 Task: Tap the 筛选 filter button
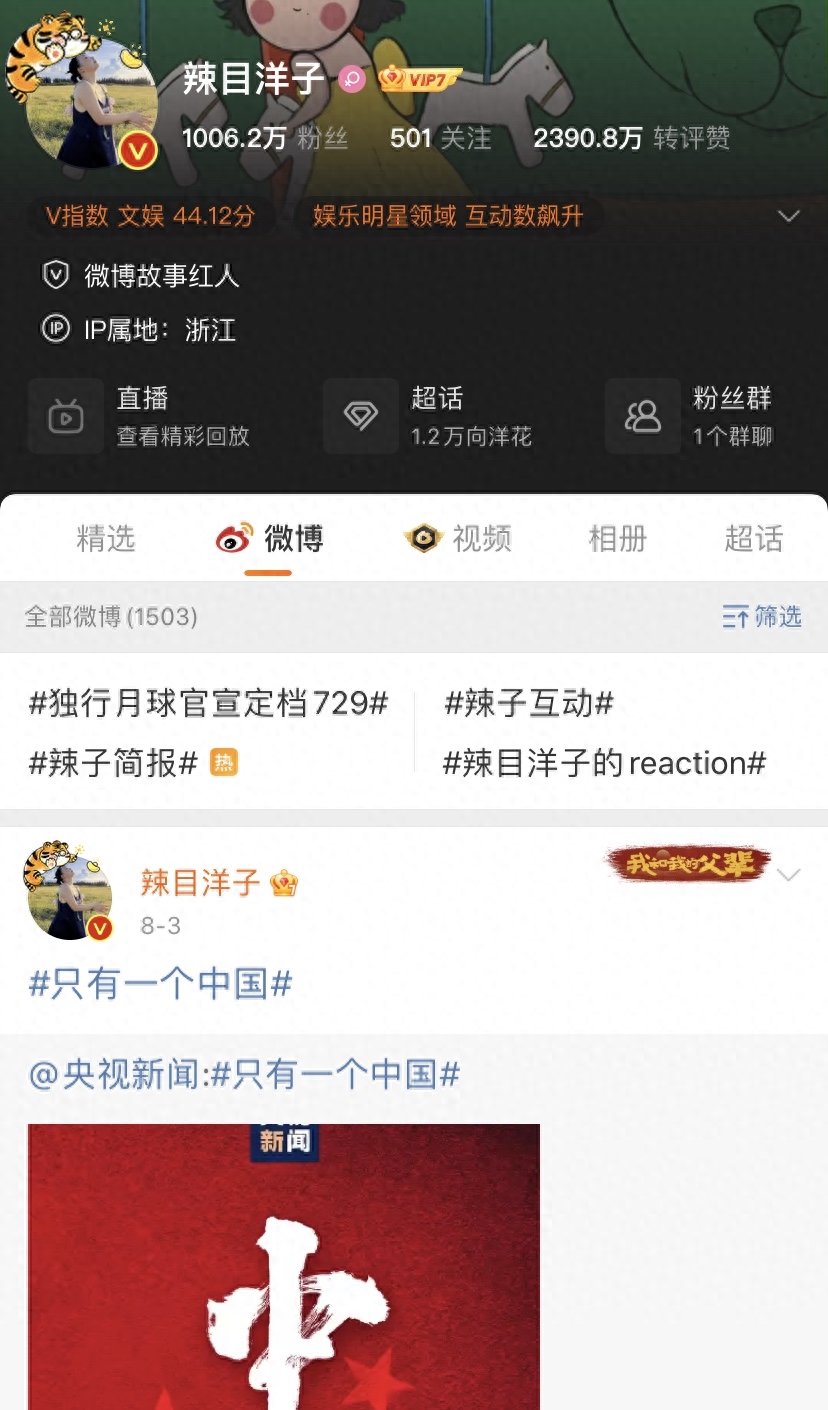(762, 617)
